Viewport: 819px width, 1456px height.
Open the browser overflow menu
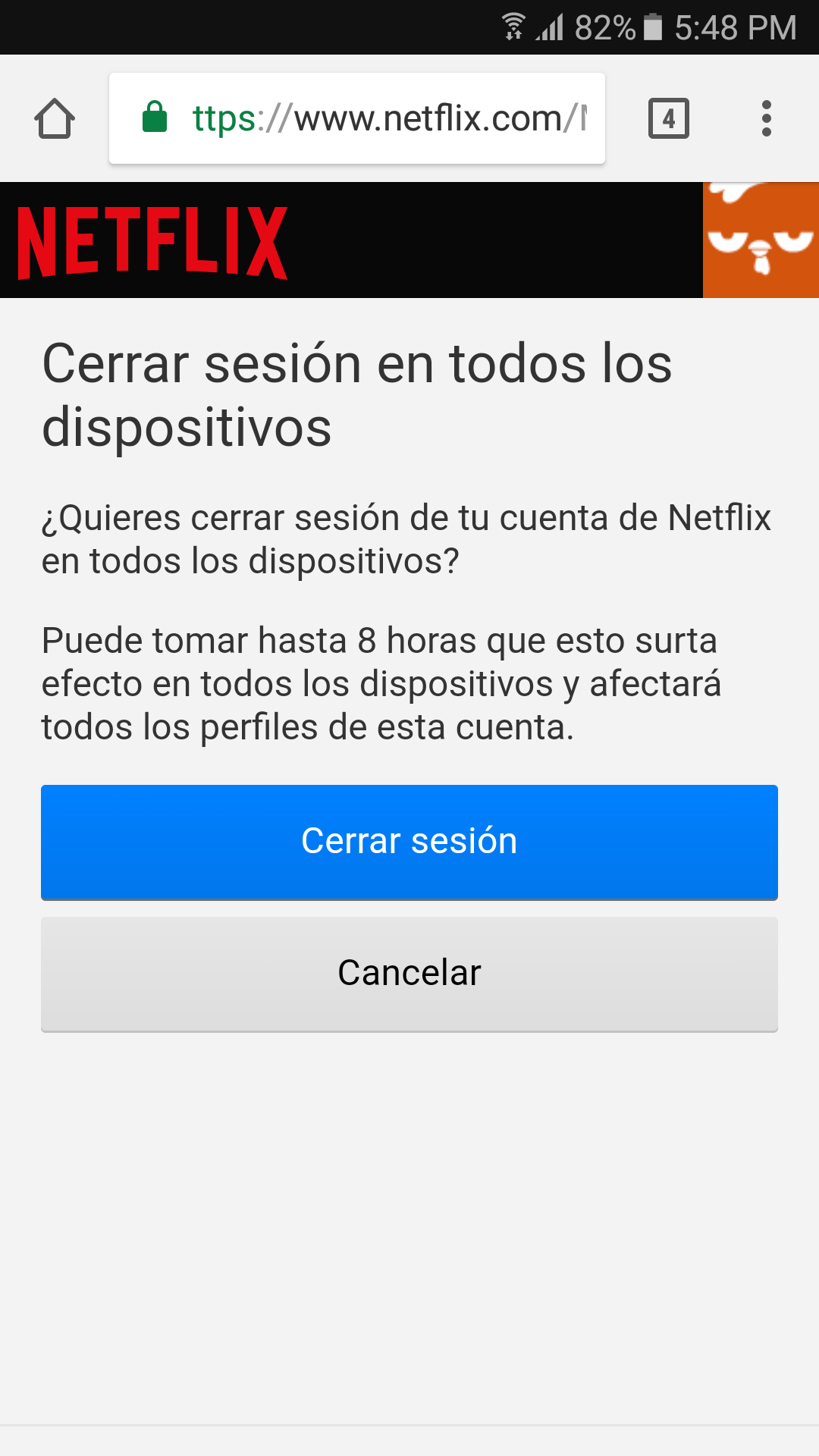pos(767,118)
